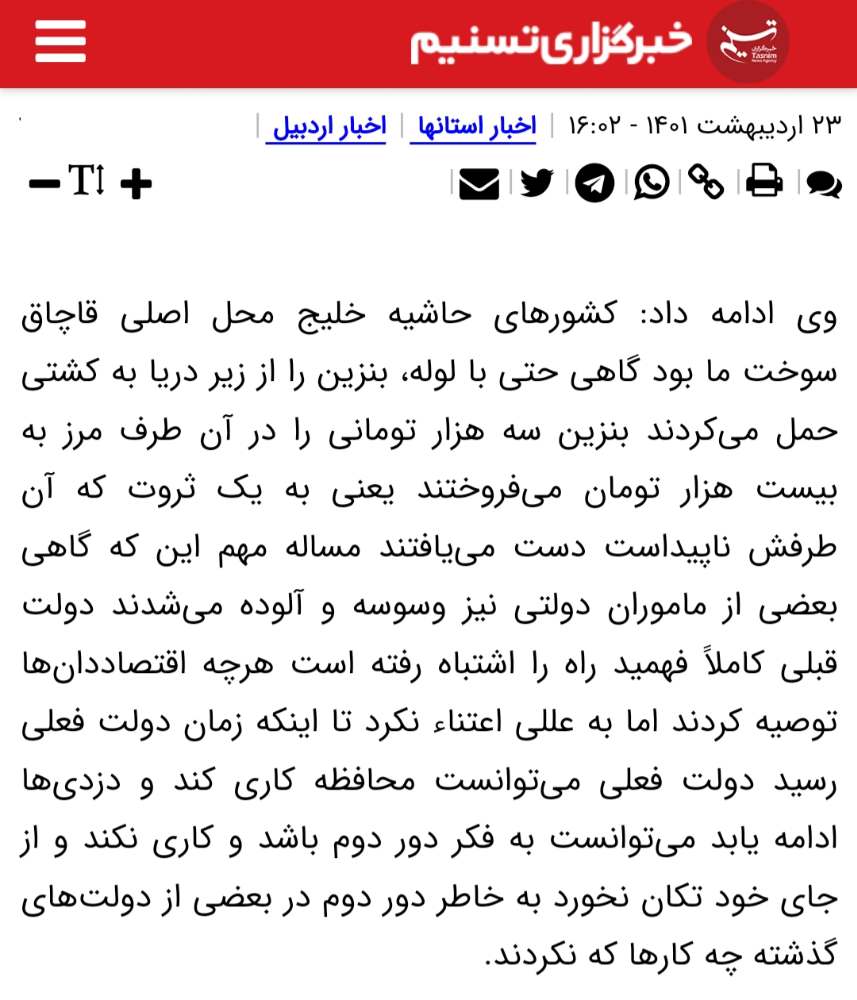Copy the article link
This screenshot has height=1000, width=857.
click(706, 184)
